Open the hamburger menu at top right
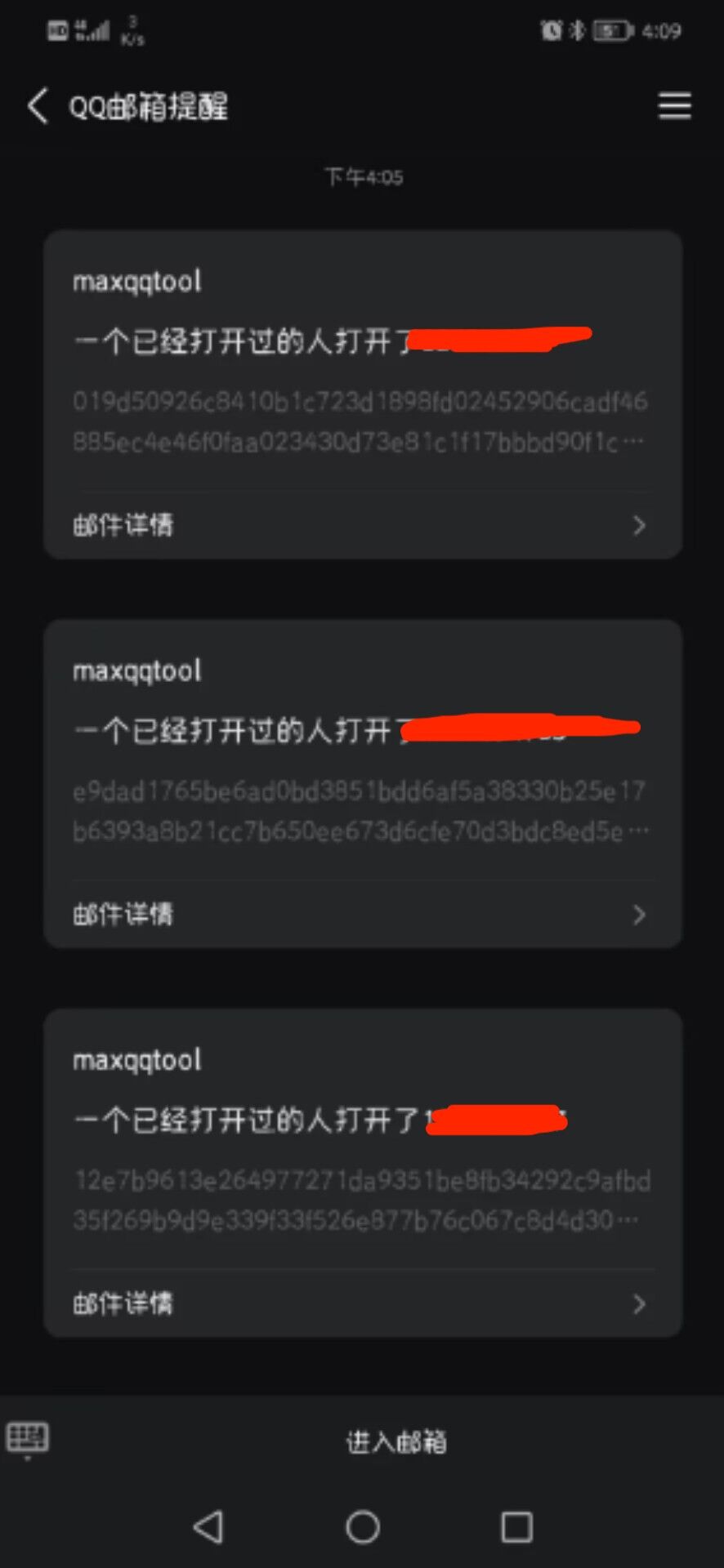The width and height of the screenshot is (724, 1568). coord(673,106)
